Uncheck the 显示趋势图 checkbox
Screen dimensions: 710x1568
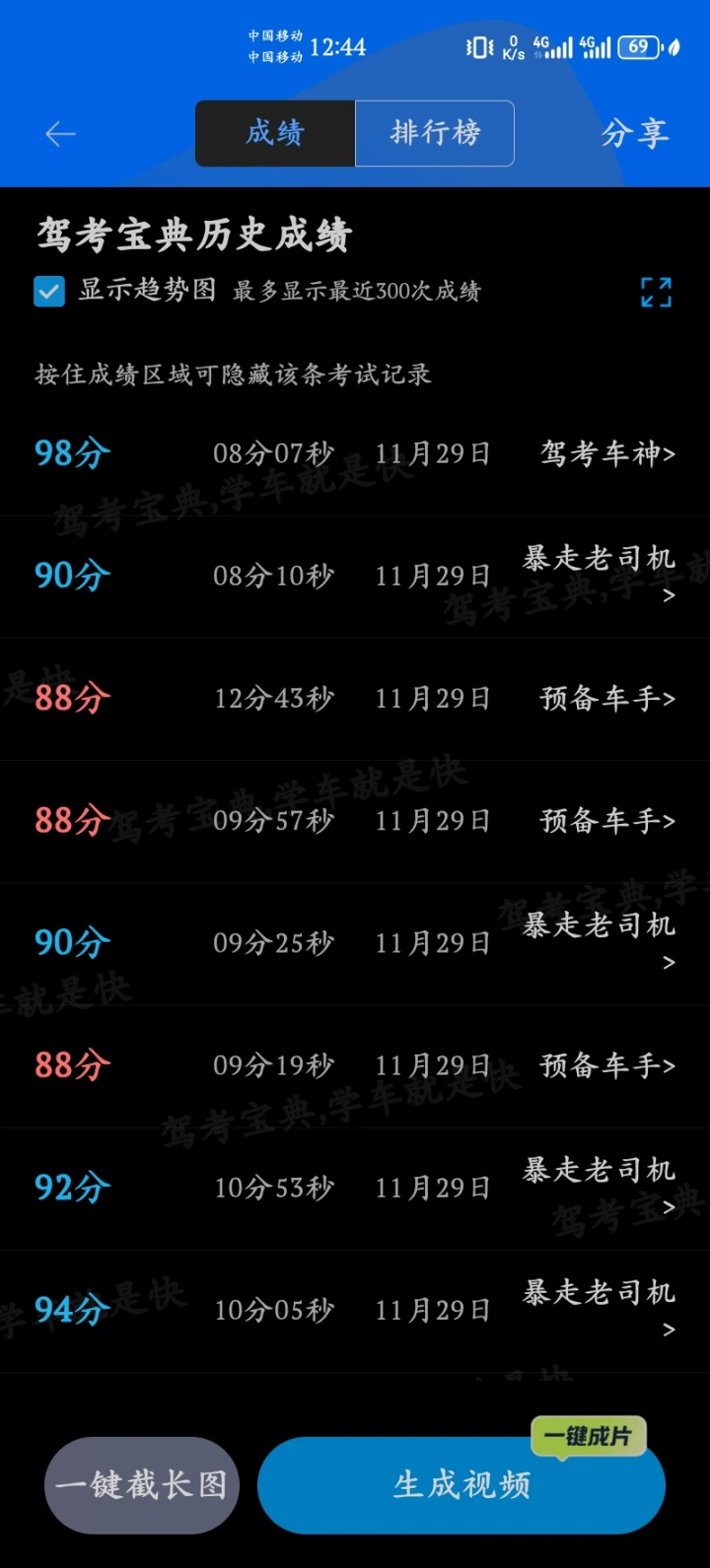[x=49, y=291]
